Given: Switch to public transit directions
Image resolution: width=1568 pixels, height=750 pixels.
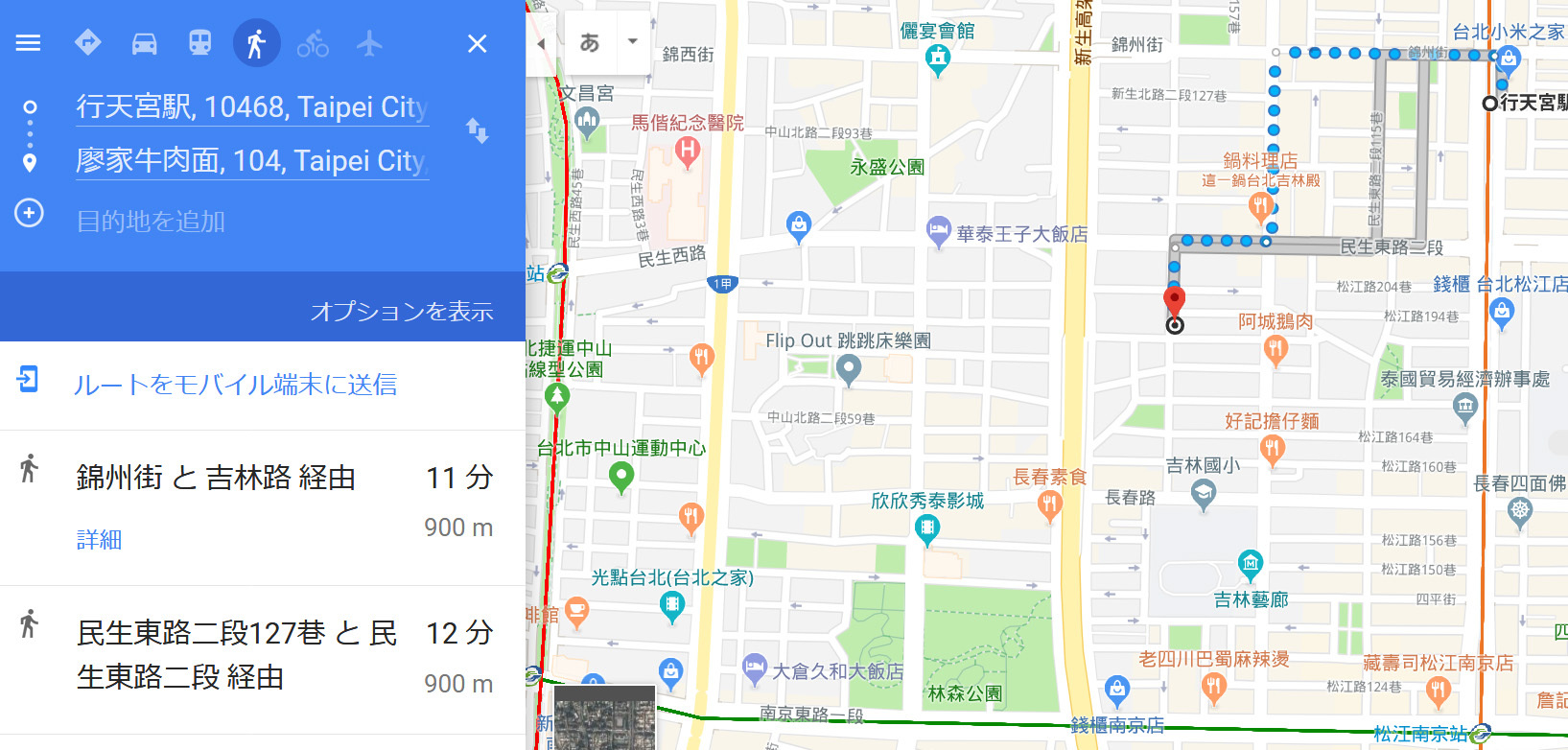Looking at the screenshot, I should [x=199, y=43].
